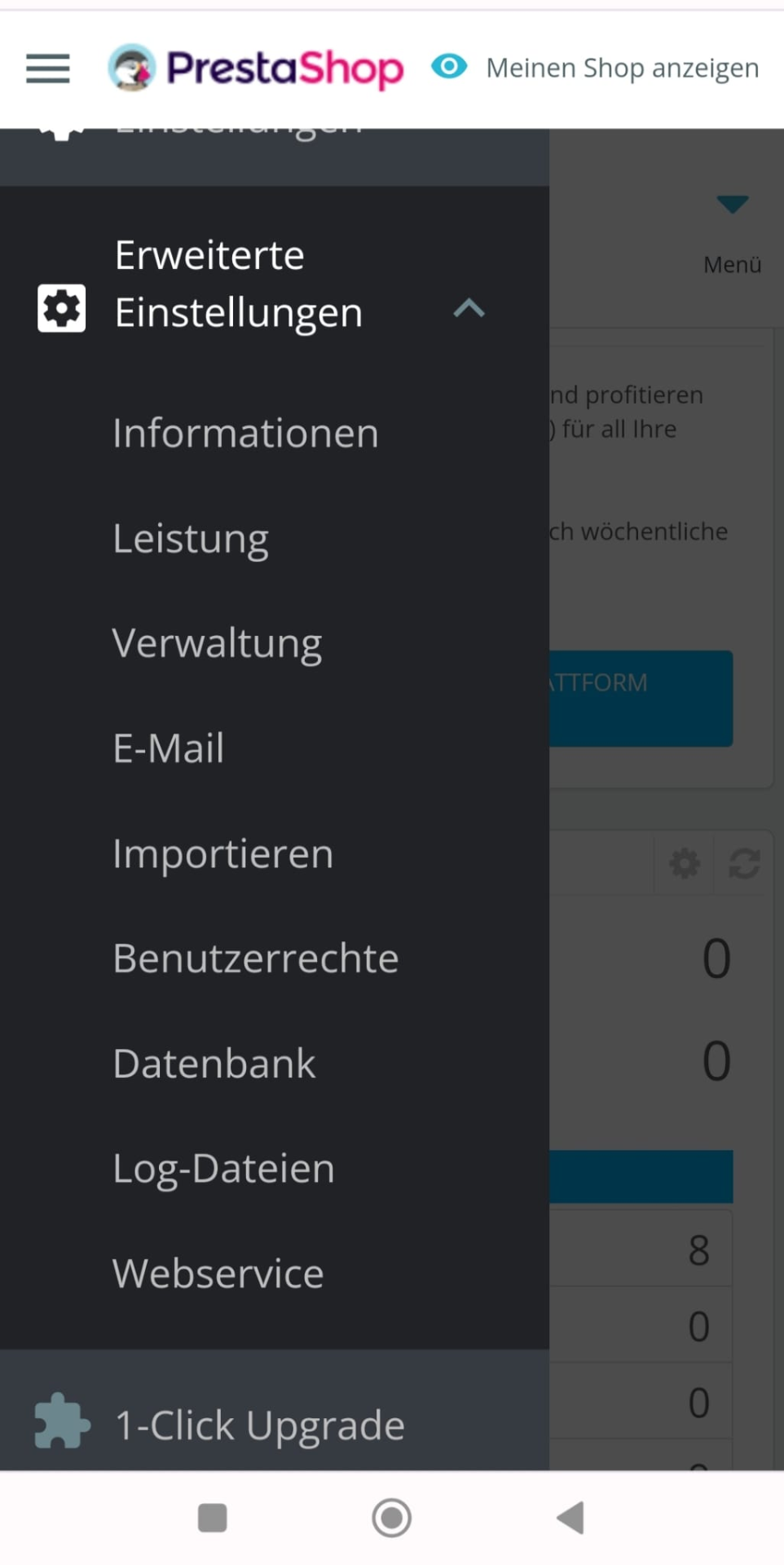Go to Benutzerrechte
The image size is (784, 1565).
point(256,959)
